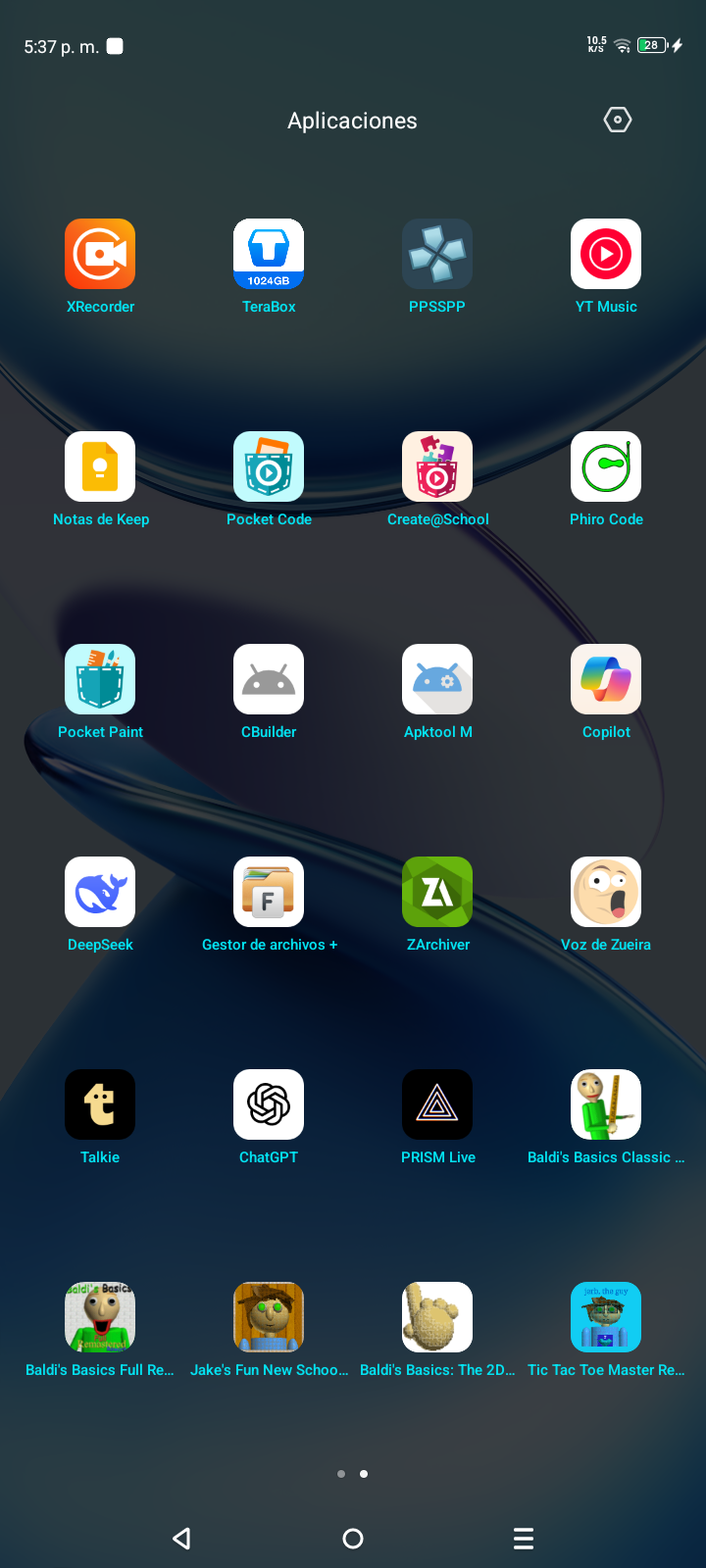Open Gestor de archivos +
Screen dimensions: 706x1568
click(x=269, y=892)
